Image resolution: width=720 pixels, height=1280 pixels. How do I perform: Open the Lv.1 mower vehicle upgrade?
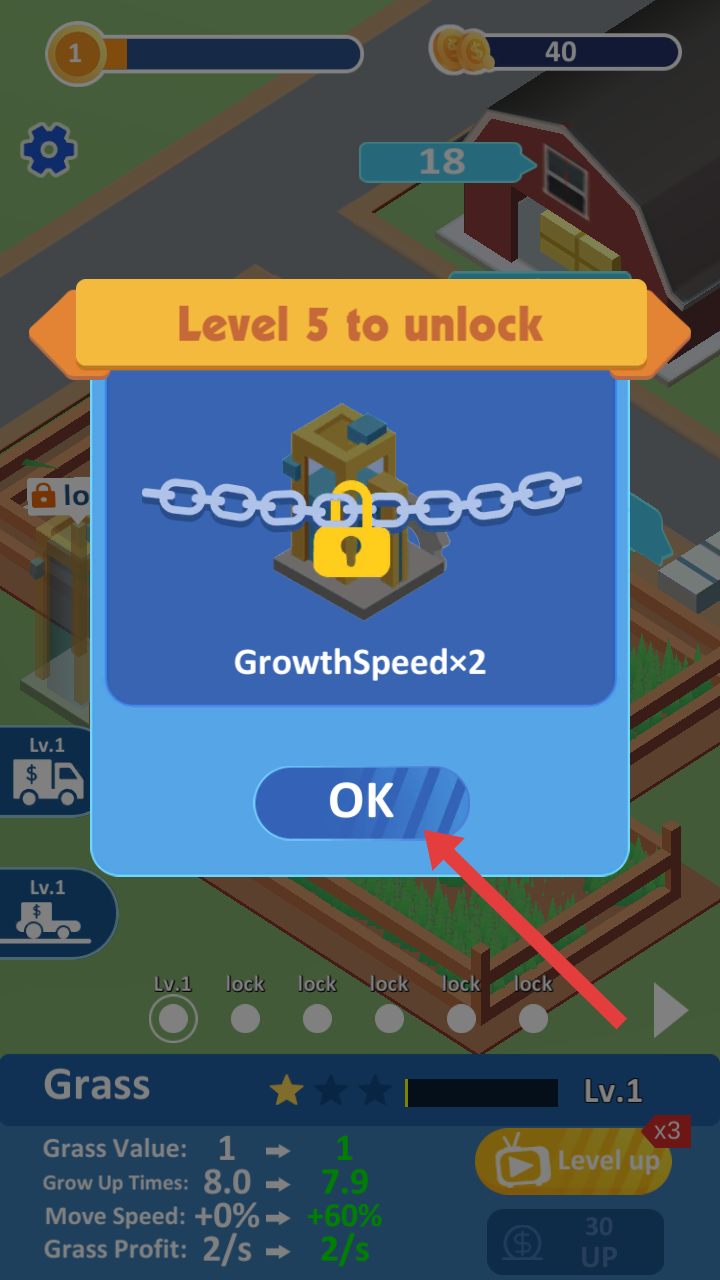[48, 912]
